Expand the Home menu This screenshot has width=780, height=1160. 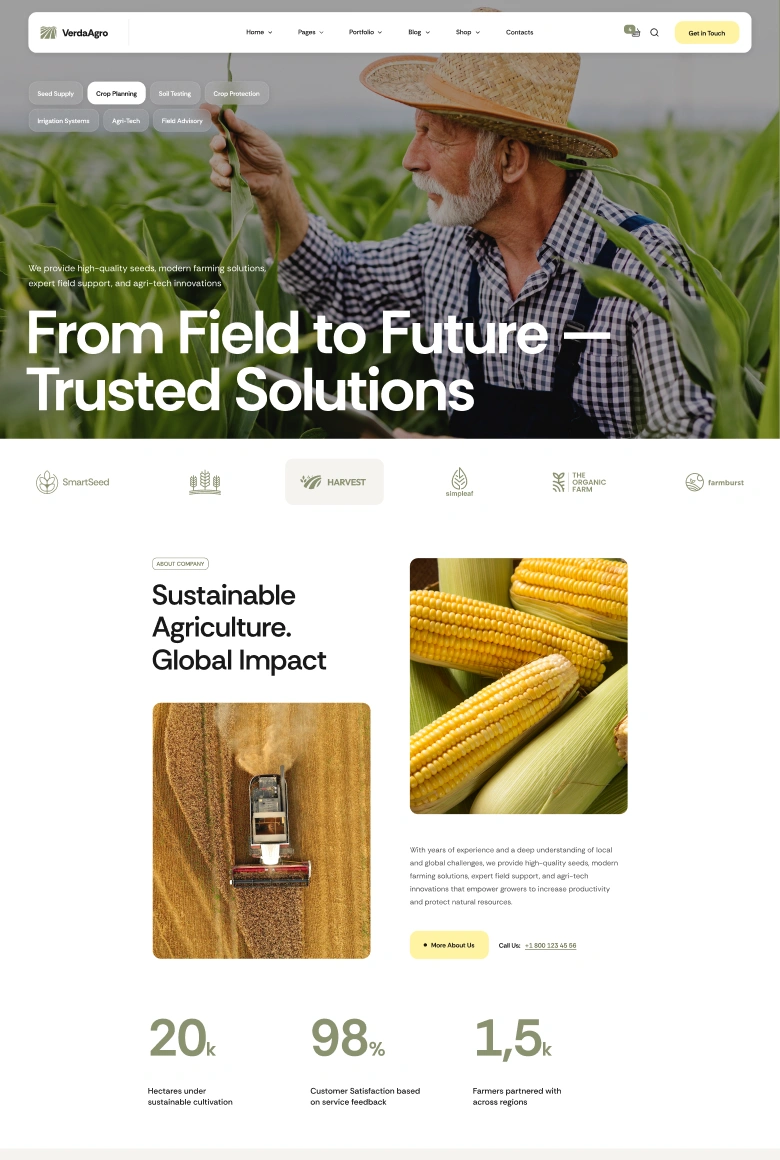259,32
